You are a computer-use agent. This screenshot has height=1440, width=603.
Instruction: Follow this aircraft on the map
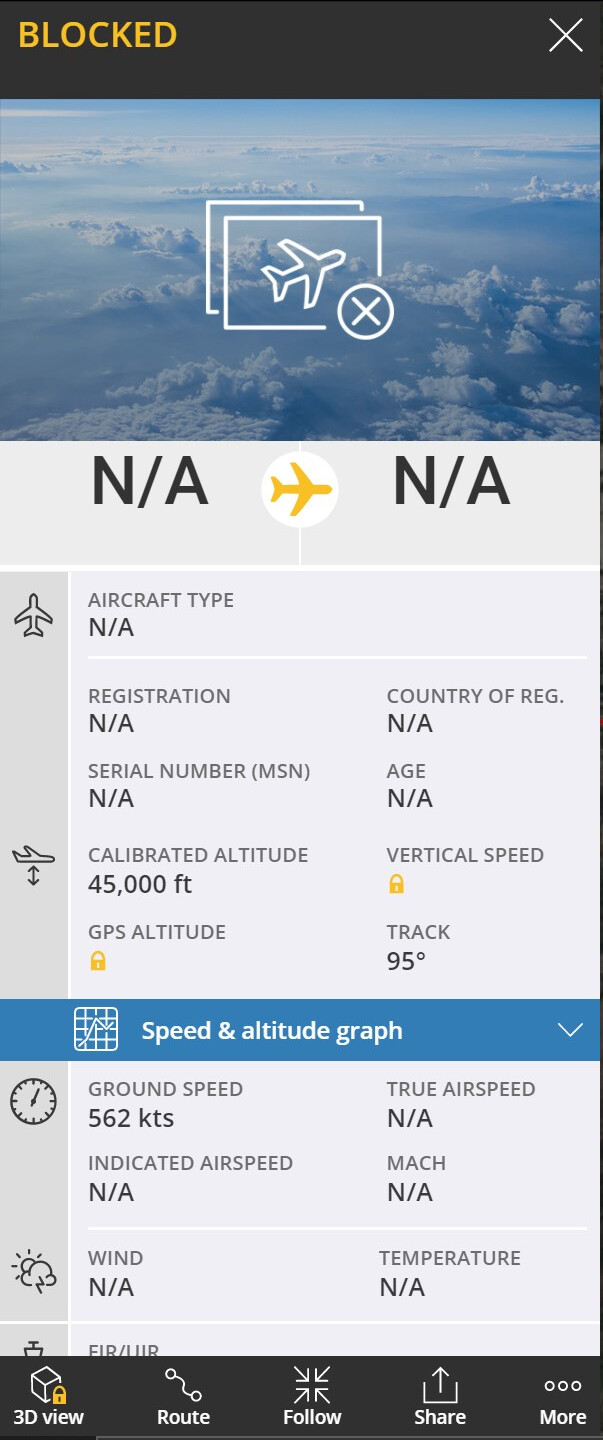312,1396
